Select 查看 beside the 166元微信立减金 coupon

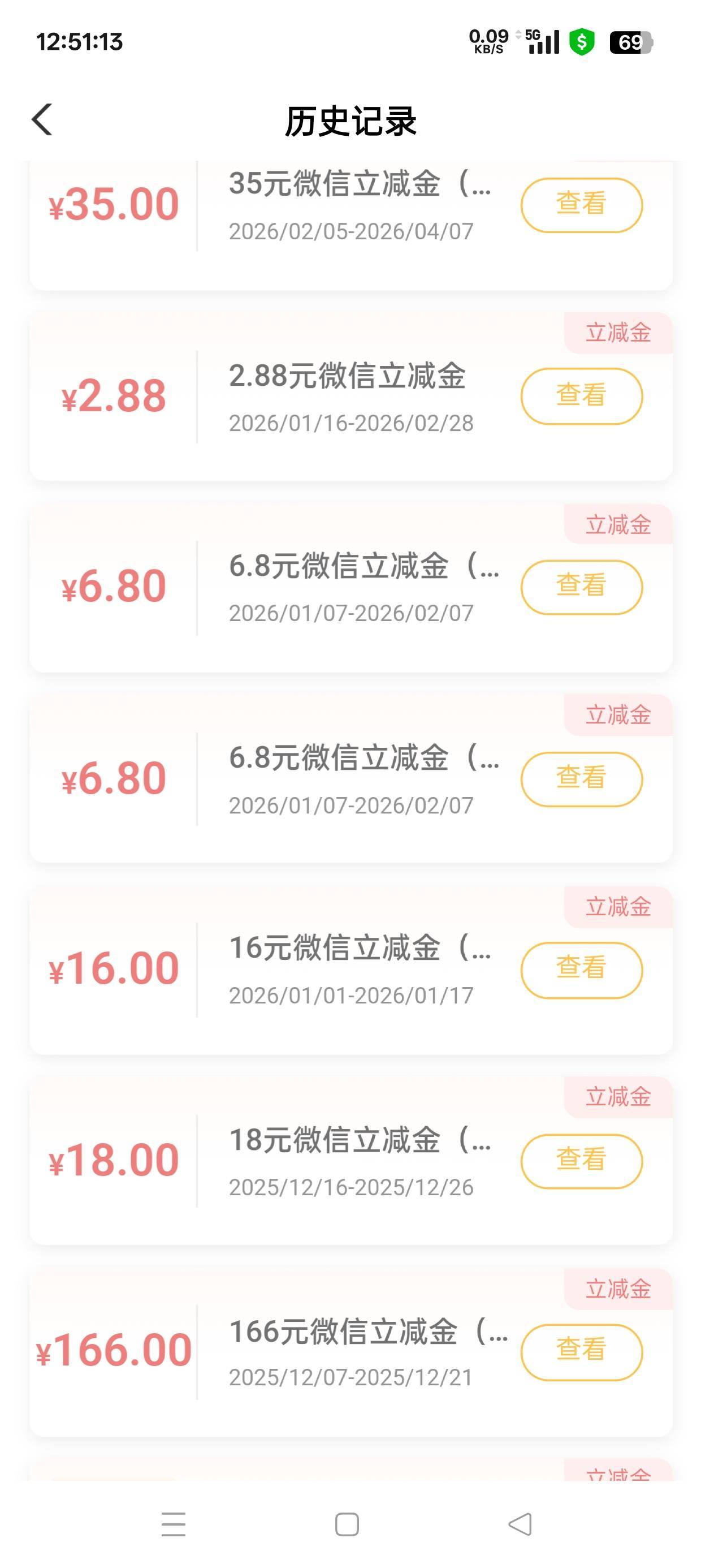point(581,1352)
